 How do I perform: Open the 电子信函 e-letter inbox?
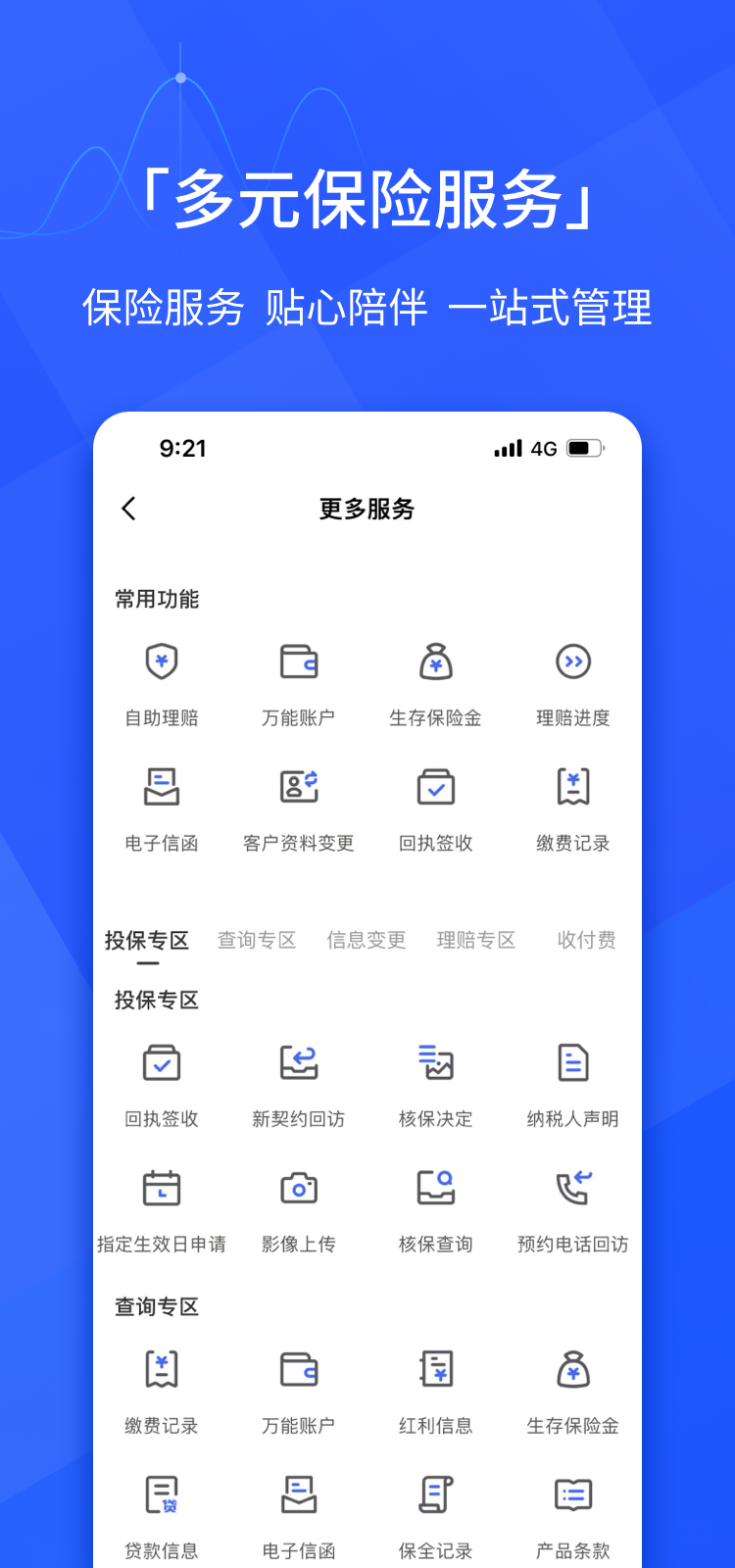tap(162, 807)
